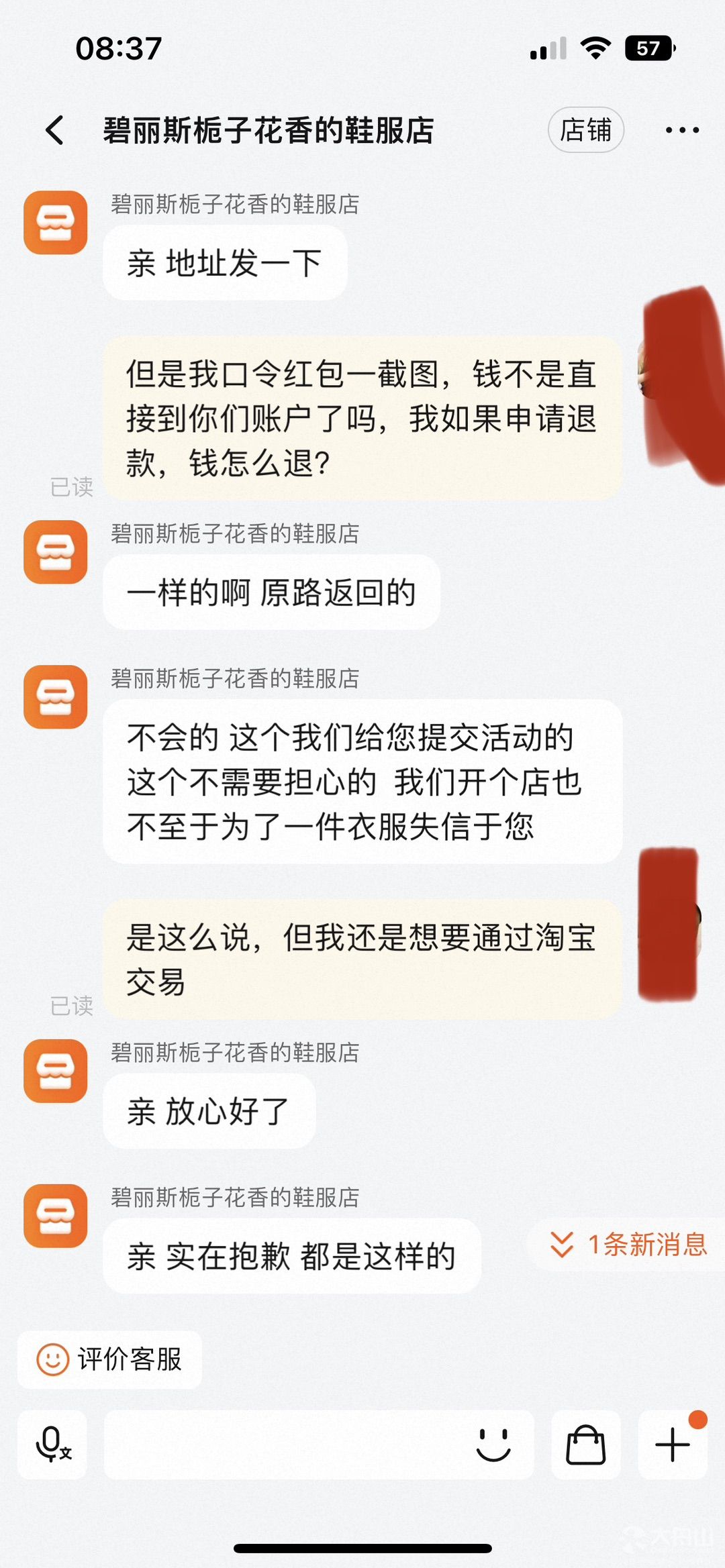Jump to the 1条新消息 new message
This screenshot has width=725, height=1568.
(628, 1245)
